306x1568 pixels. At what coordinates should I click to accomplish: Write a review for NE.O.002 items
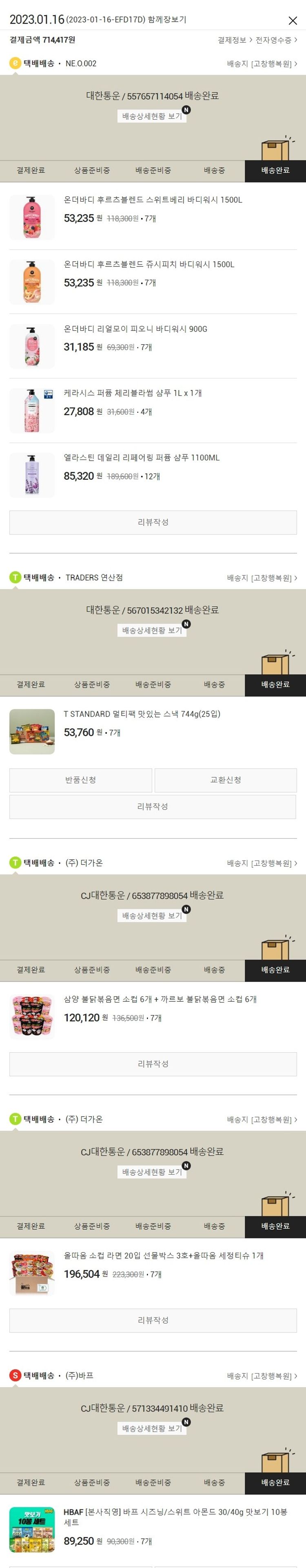click(153, 522)
